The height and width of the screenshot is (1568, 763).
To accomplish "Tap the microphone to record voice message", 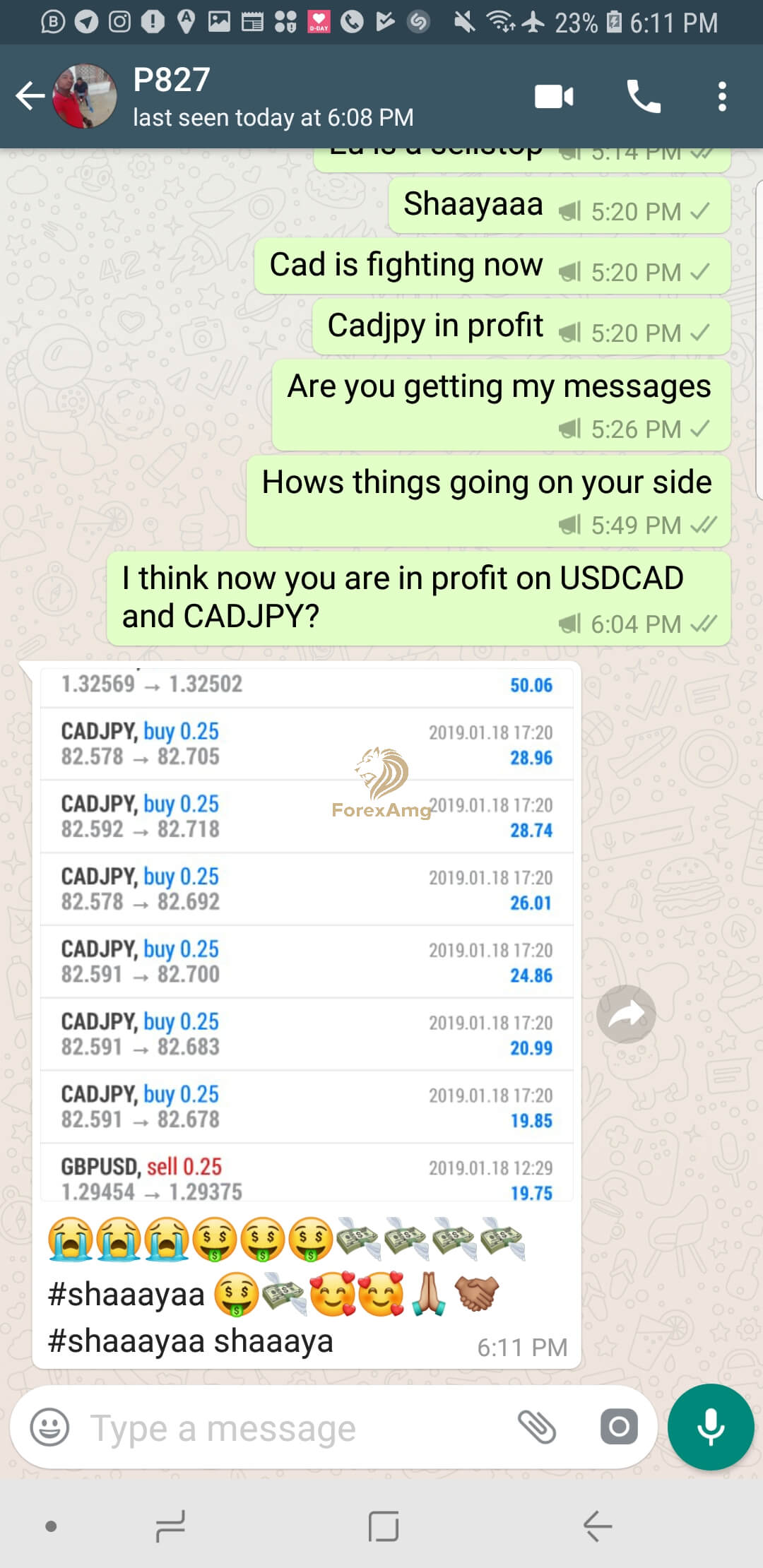I will 709,1426.
